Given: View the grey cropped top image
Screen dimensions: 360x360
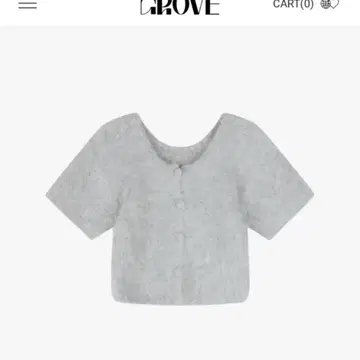Looking at the screenshot, I should click(180, 209).
